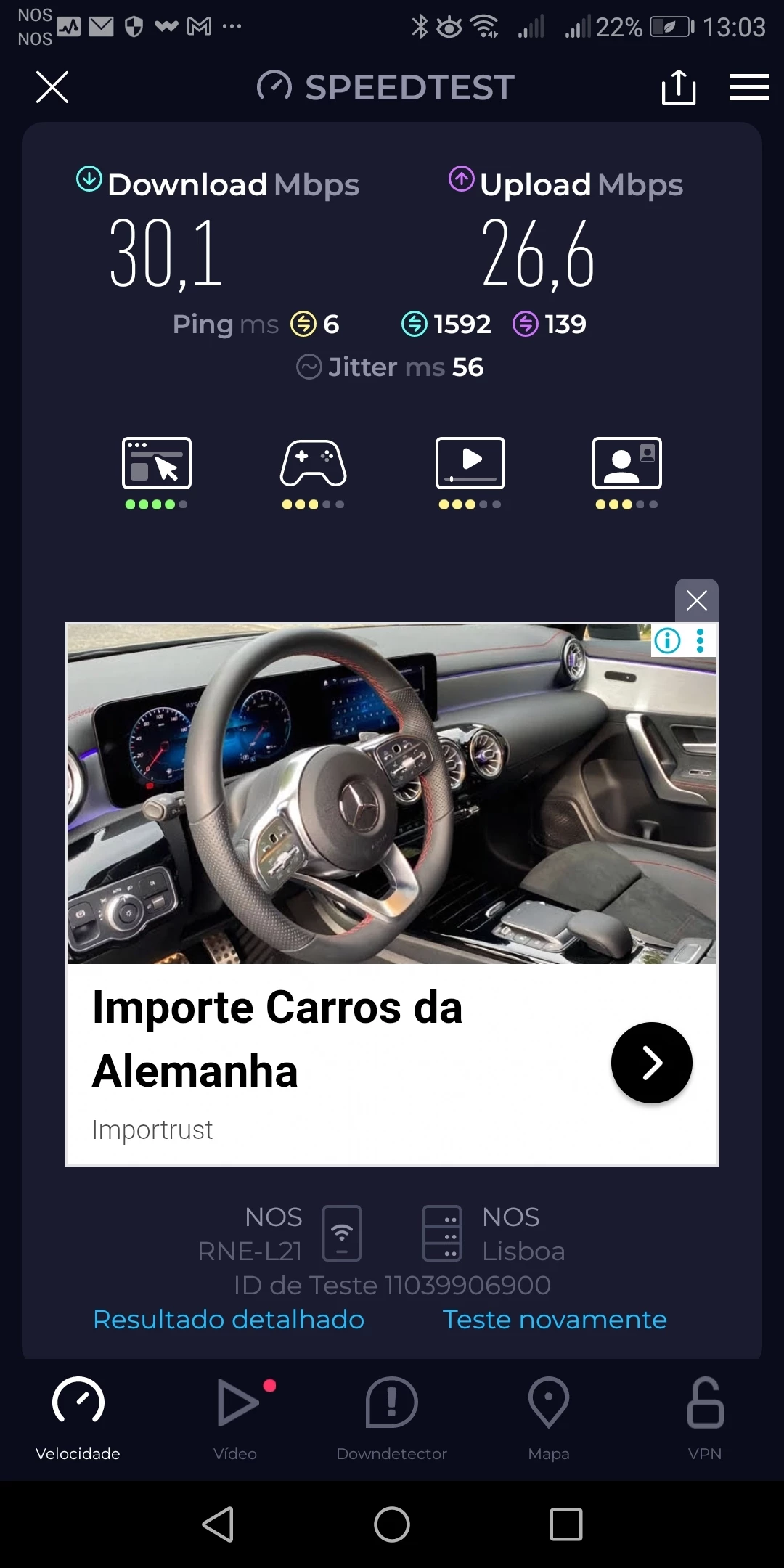
Task: Share the speed test result
Action: pyautogui.click(x=679, y=87)
